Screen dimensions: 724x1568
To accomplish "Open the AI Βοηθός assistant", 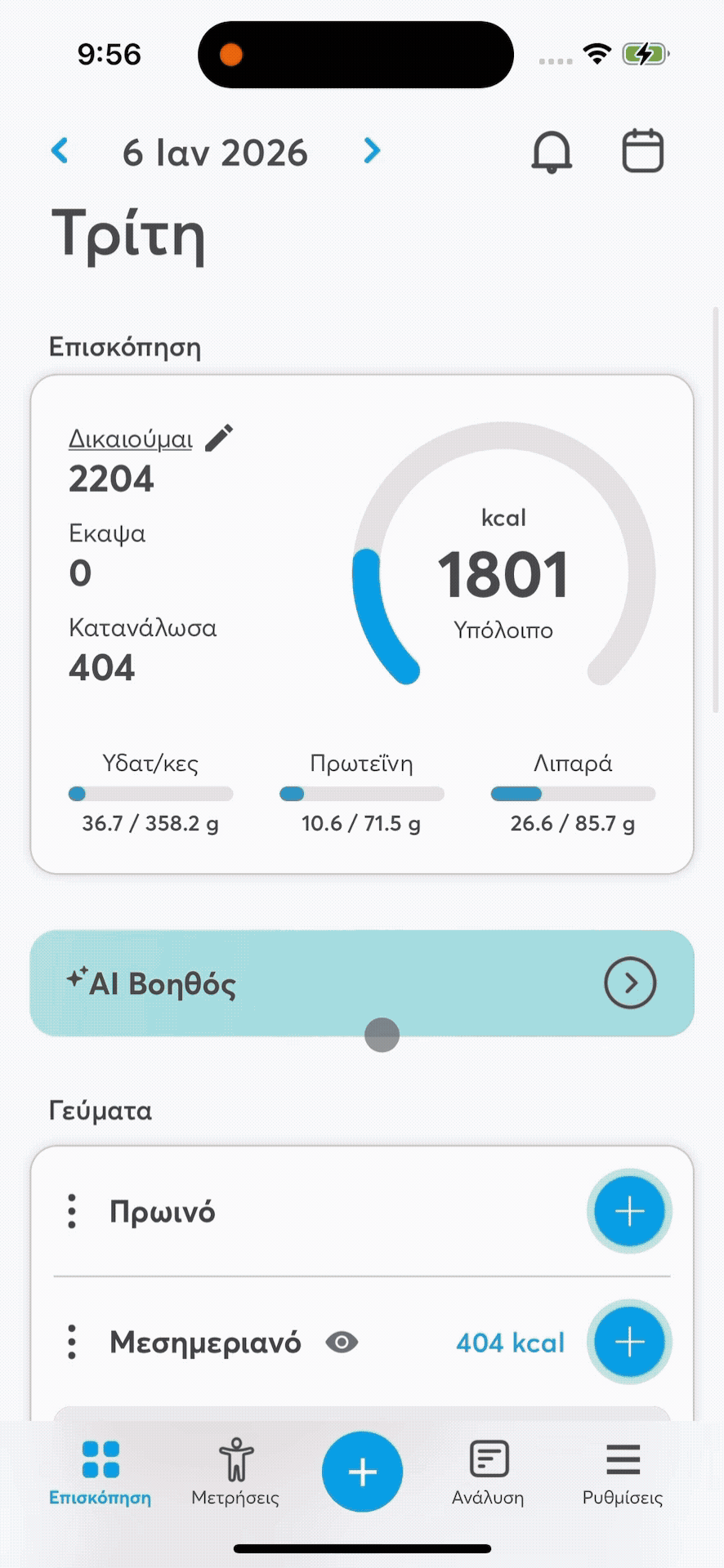I will (x=630, y=983).
